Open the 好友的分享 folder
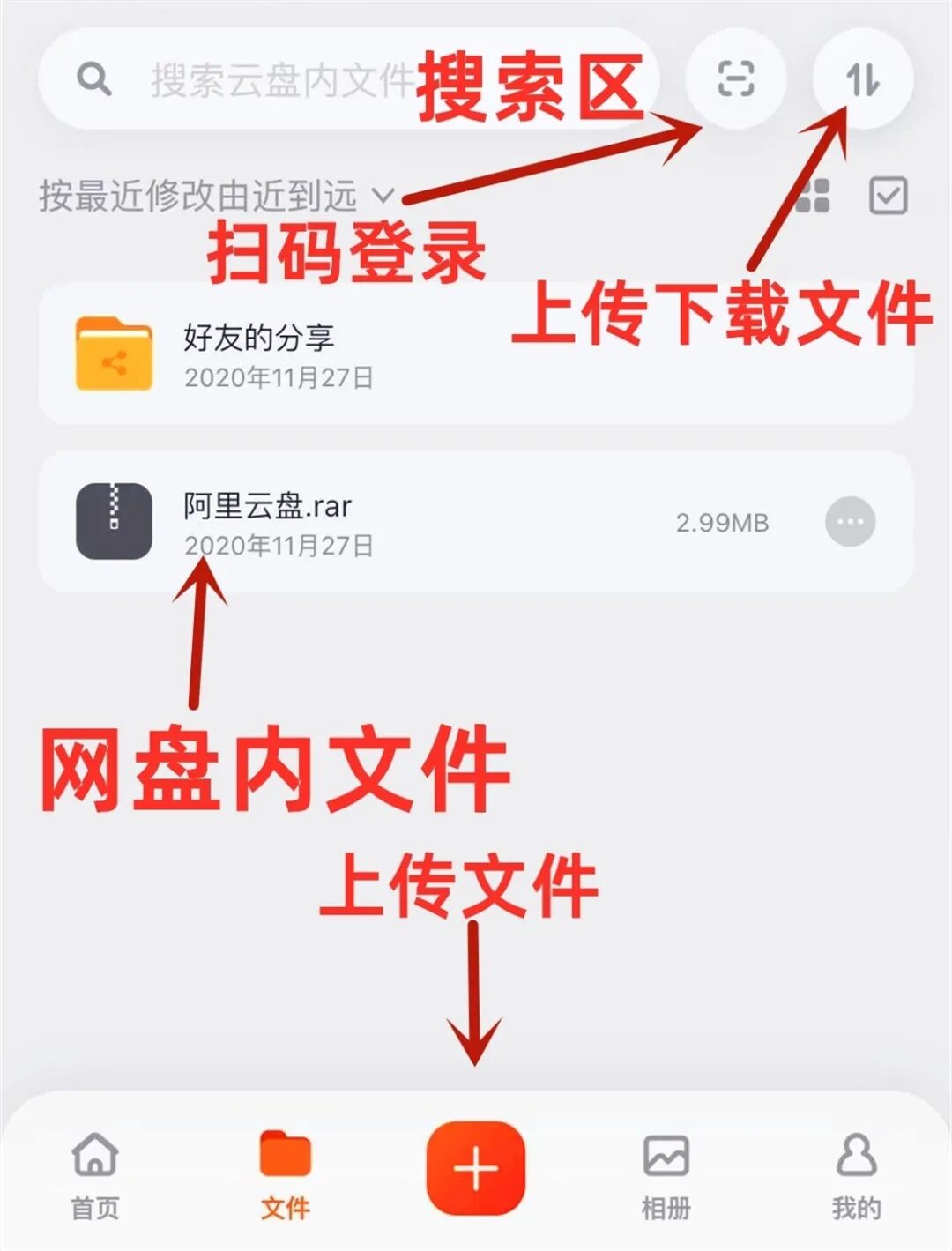952x1251 pixels. [x=257, y=354]
